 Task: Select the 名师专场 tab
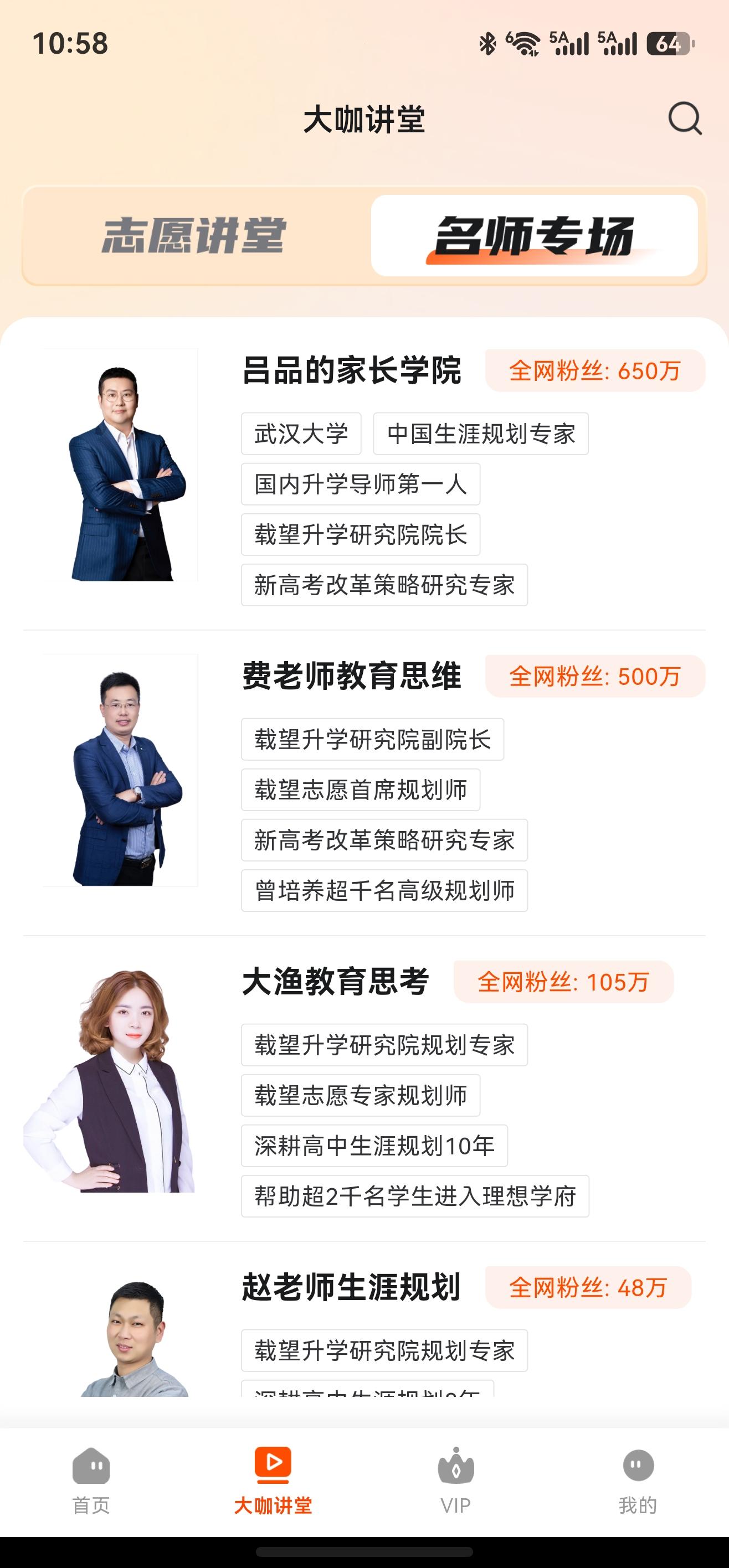(x=534, y=235)
